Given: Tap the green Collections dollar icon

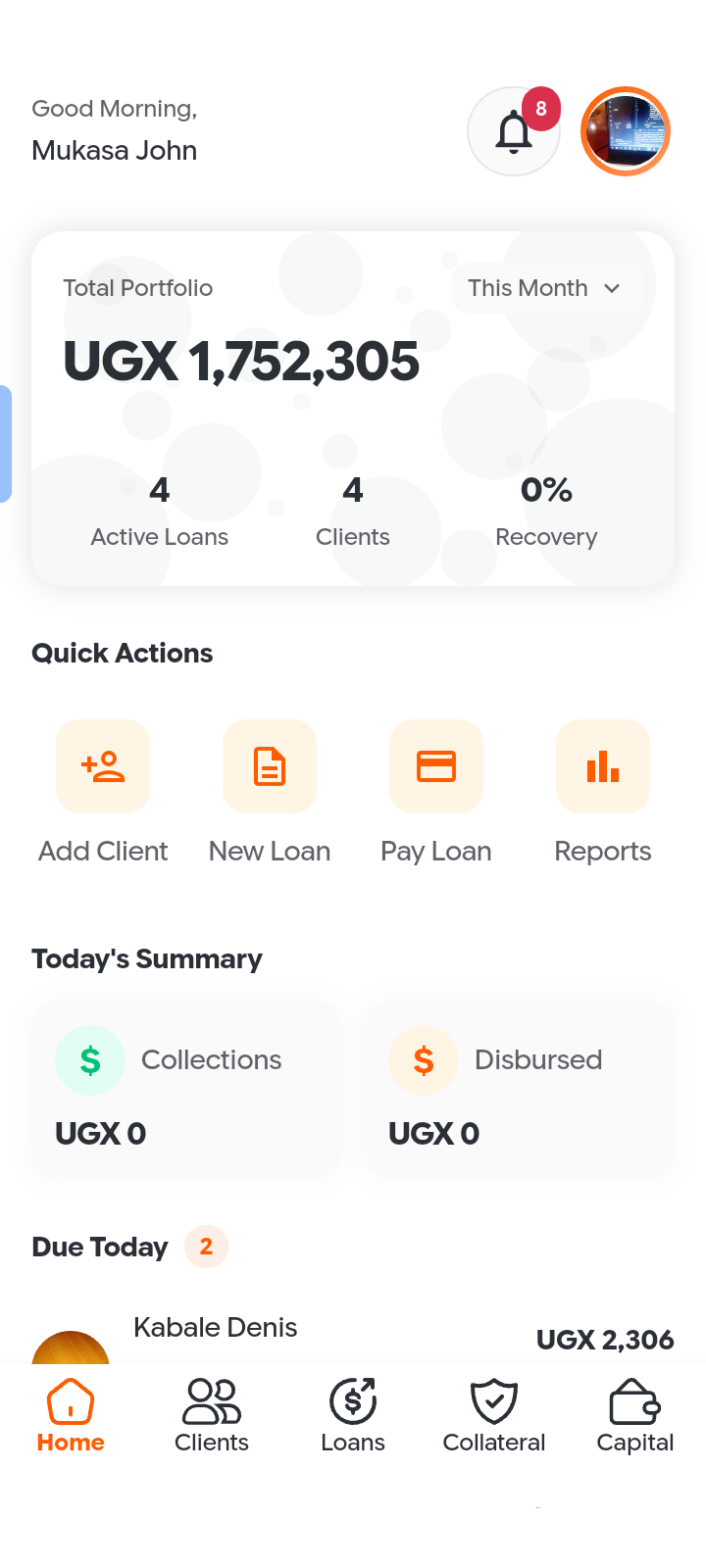Looking at the screenshot, I should point(90,1060).
